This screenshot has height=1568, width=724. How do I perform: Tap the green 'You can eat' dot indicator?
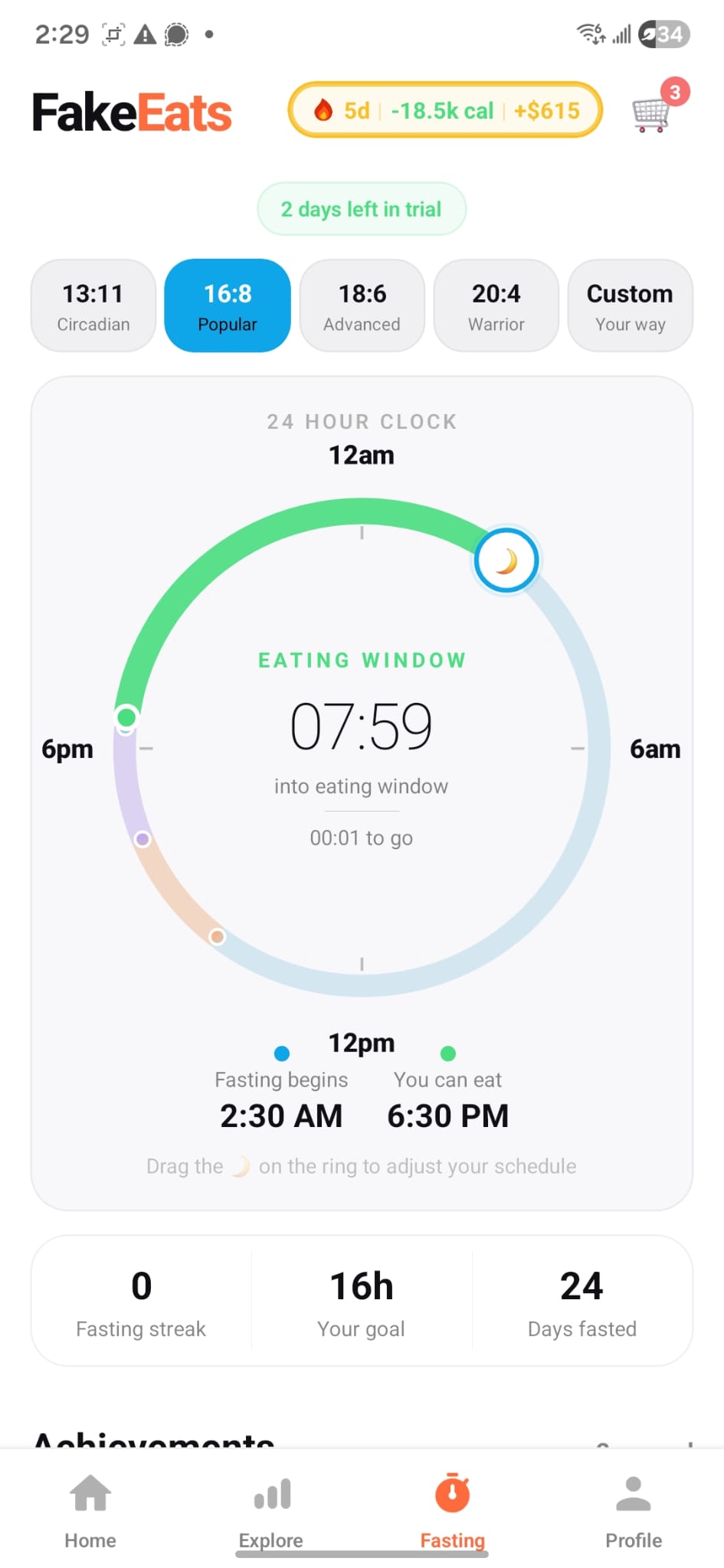(x=447, y=1053)
